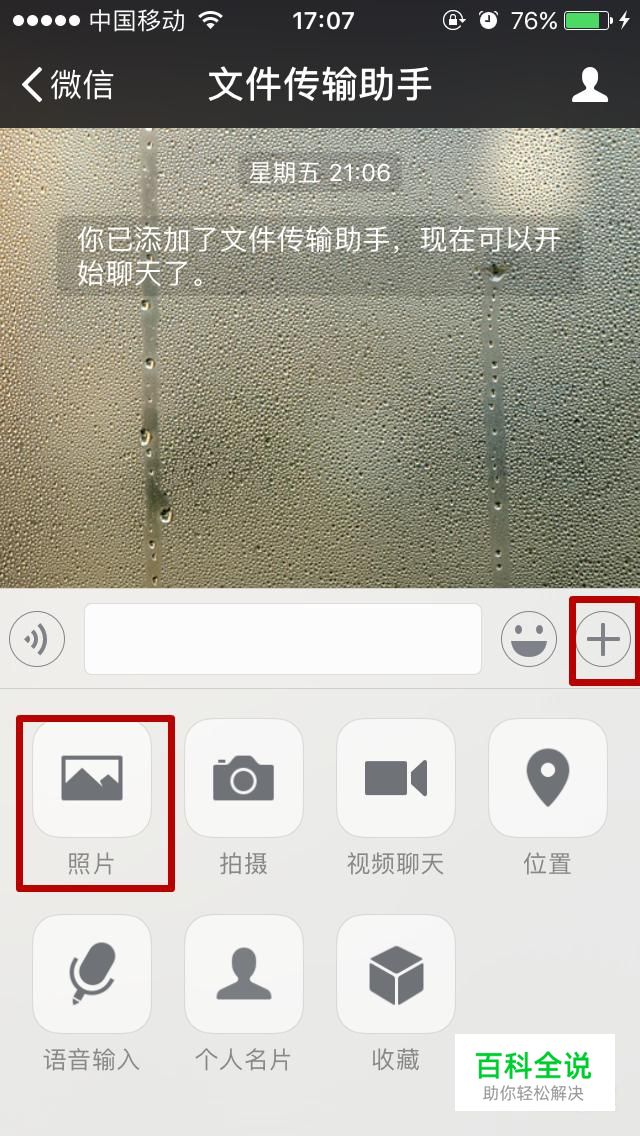The image size is (640, 1136).
Task: Toggle the plus attachment panel
Action: click(x=603, y=639)
